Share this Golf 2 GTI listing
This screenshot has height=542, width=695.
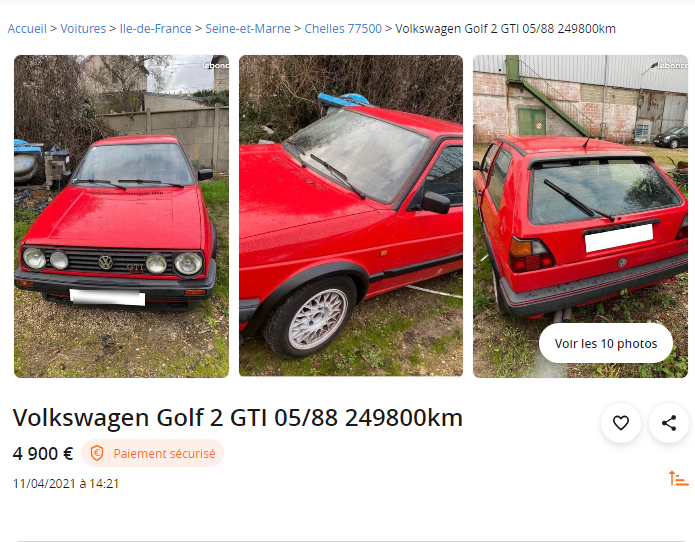(x=669, y=423)
